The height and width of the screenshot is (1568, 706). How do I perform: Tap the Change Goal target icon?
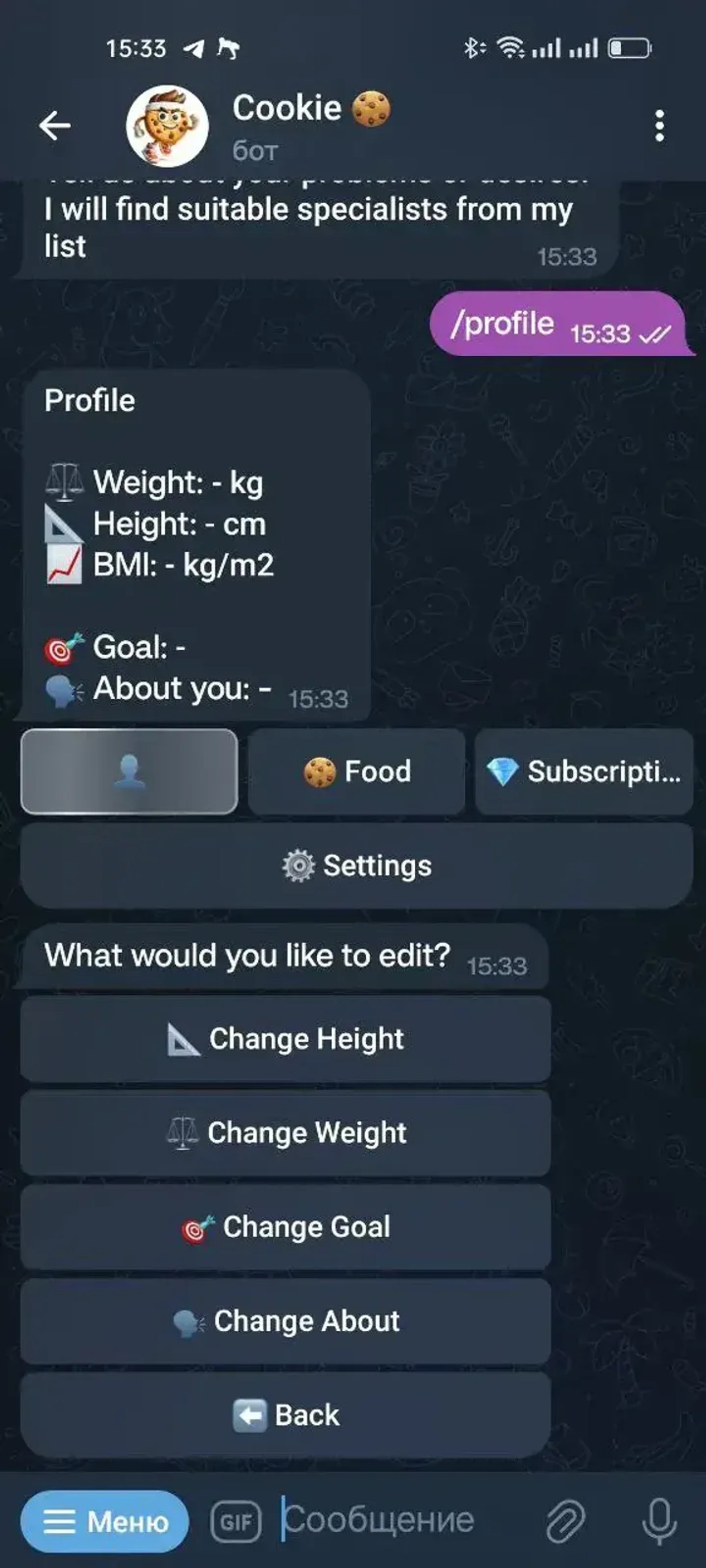tap(286, 1227)
